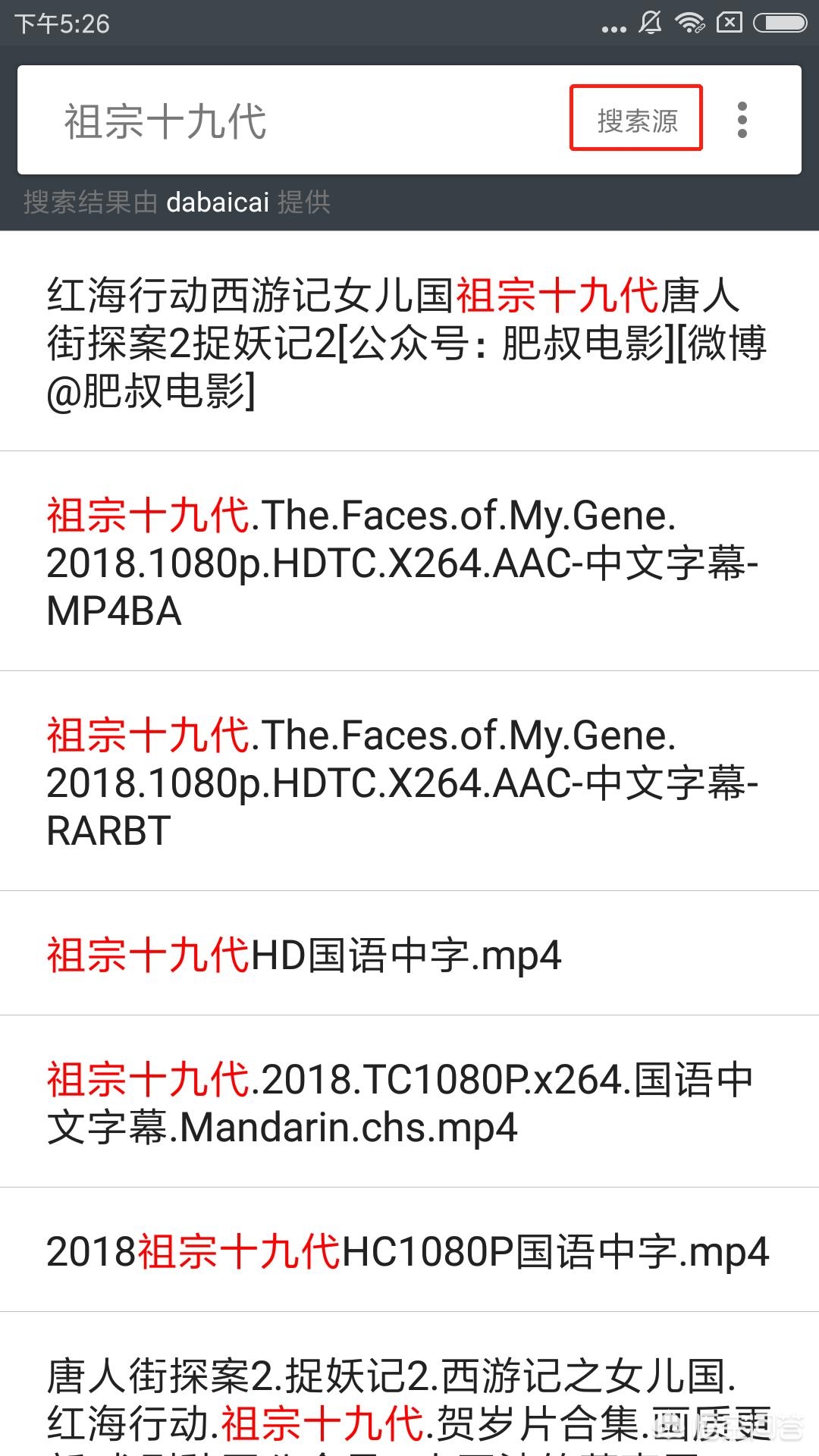Switch search source via 搜索源 control
This screenshot has height=1456, width=819.
coord(635,118)
